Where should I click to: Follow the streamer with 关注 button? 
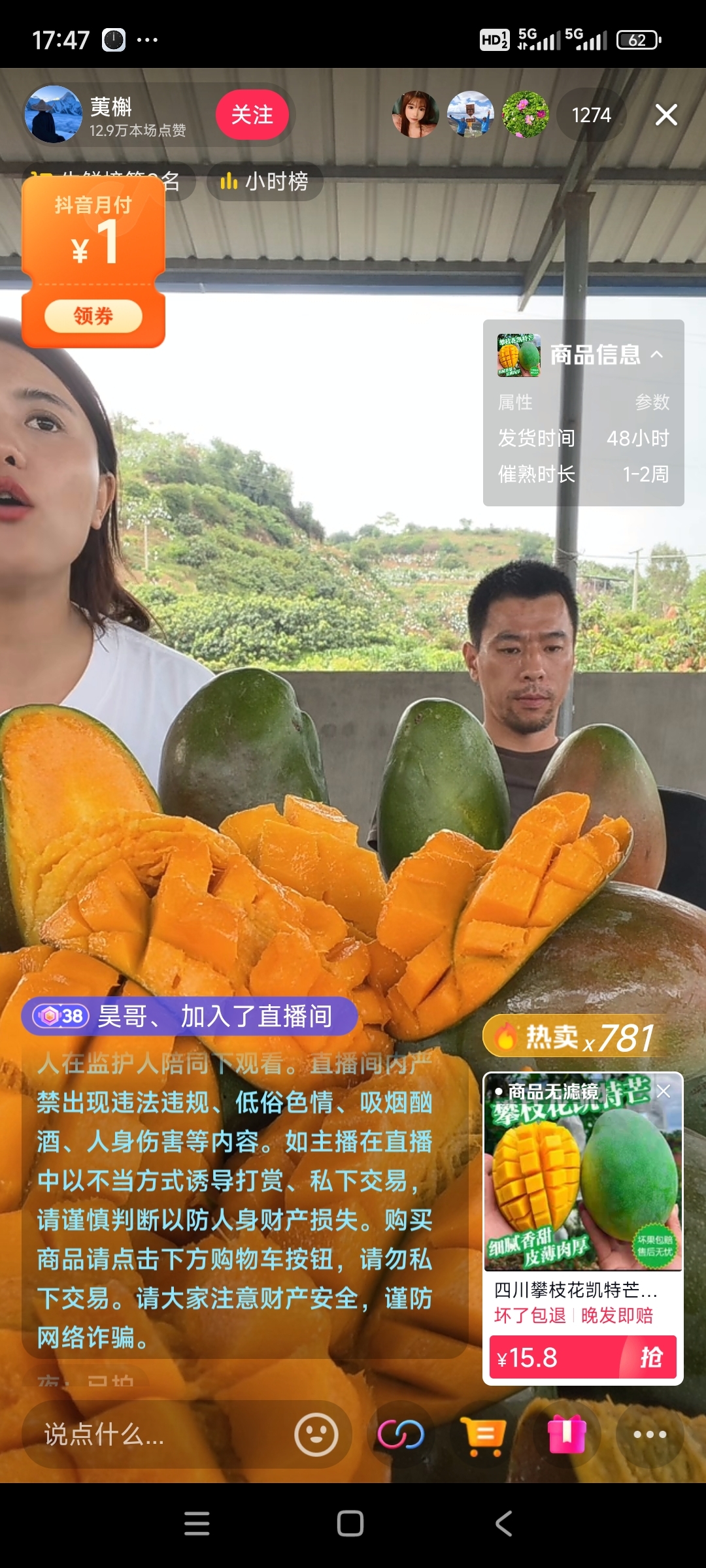pyautogui.click(x=252, y=115)
